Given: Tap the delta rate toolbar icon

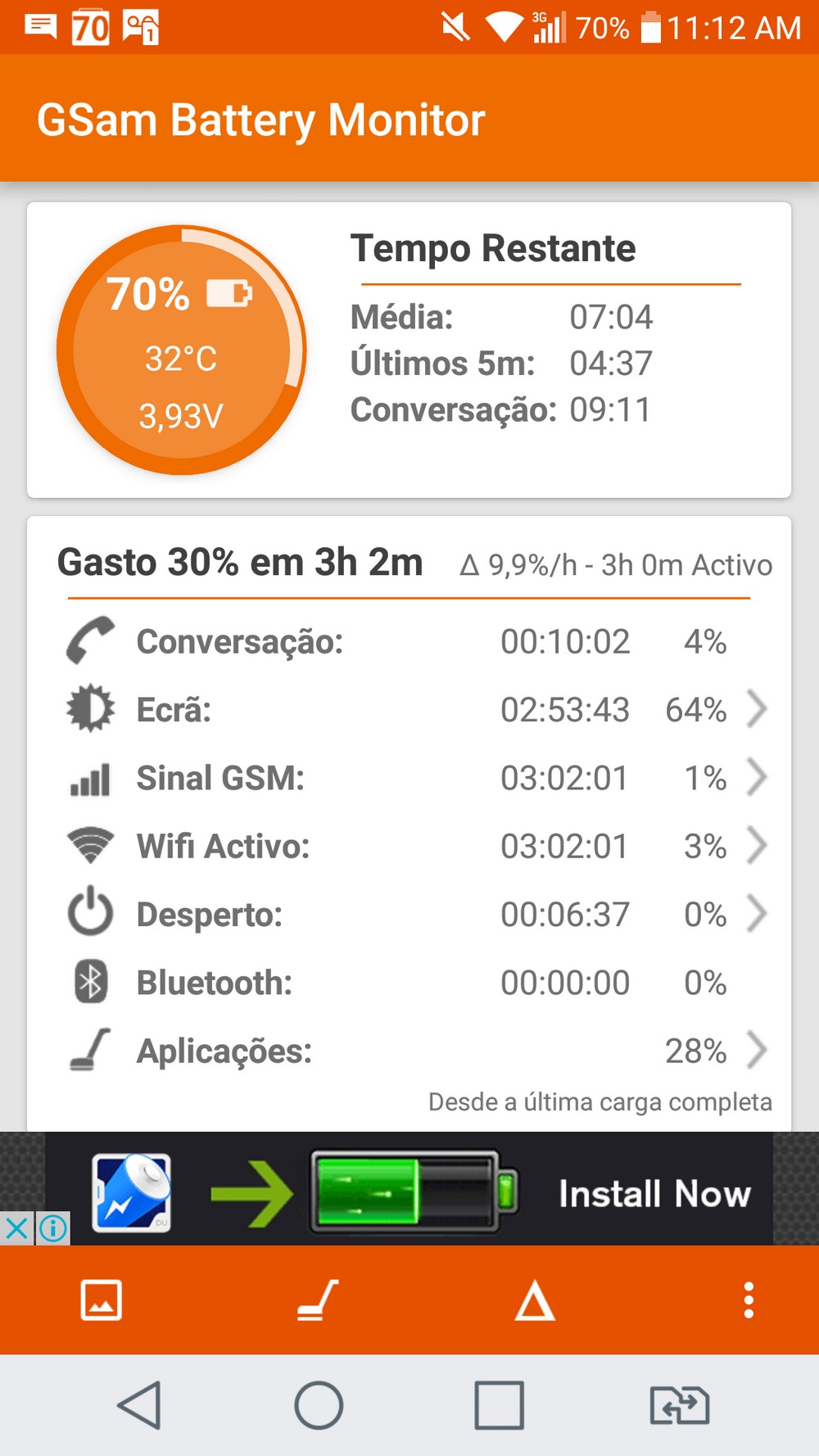Looking at the screenshot, I should point(535,1300).
